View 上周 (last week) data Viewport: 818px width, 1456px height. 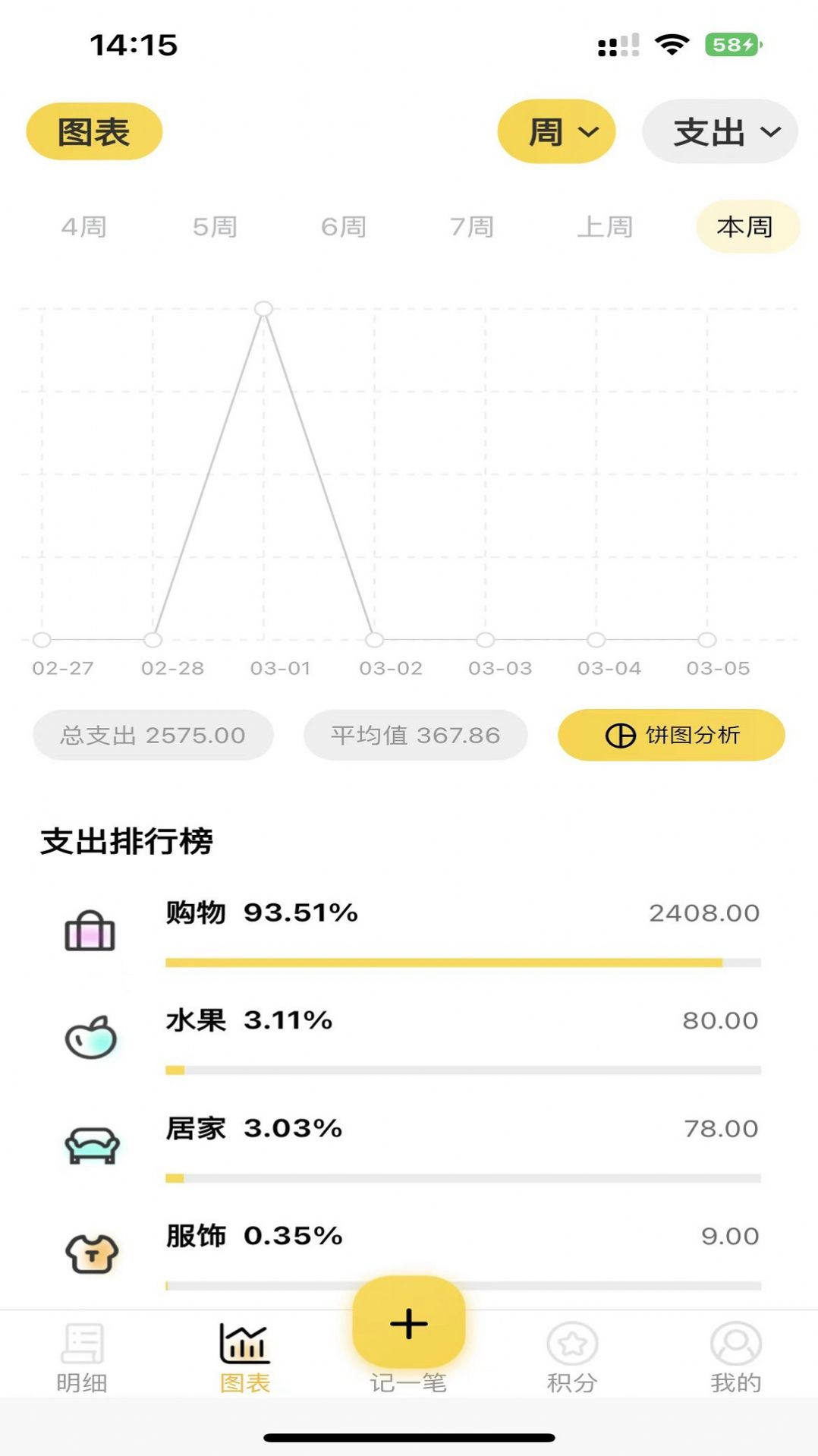point(604,226)
